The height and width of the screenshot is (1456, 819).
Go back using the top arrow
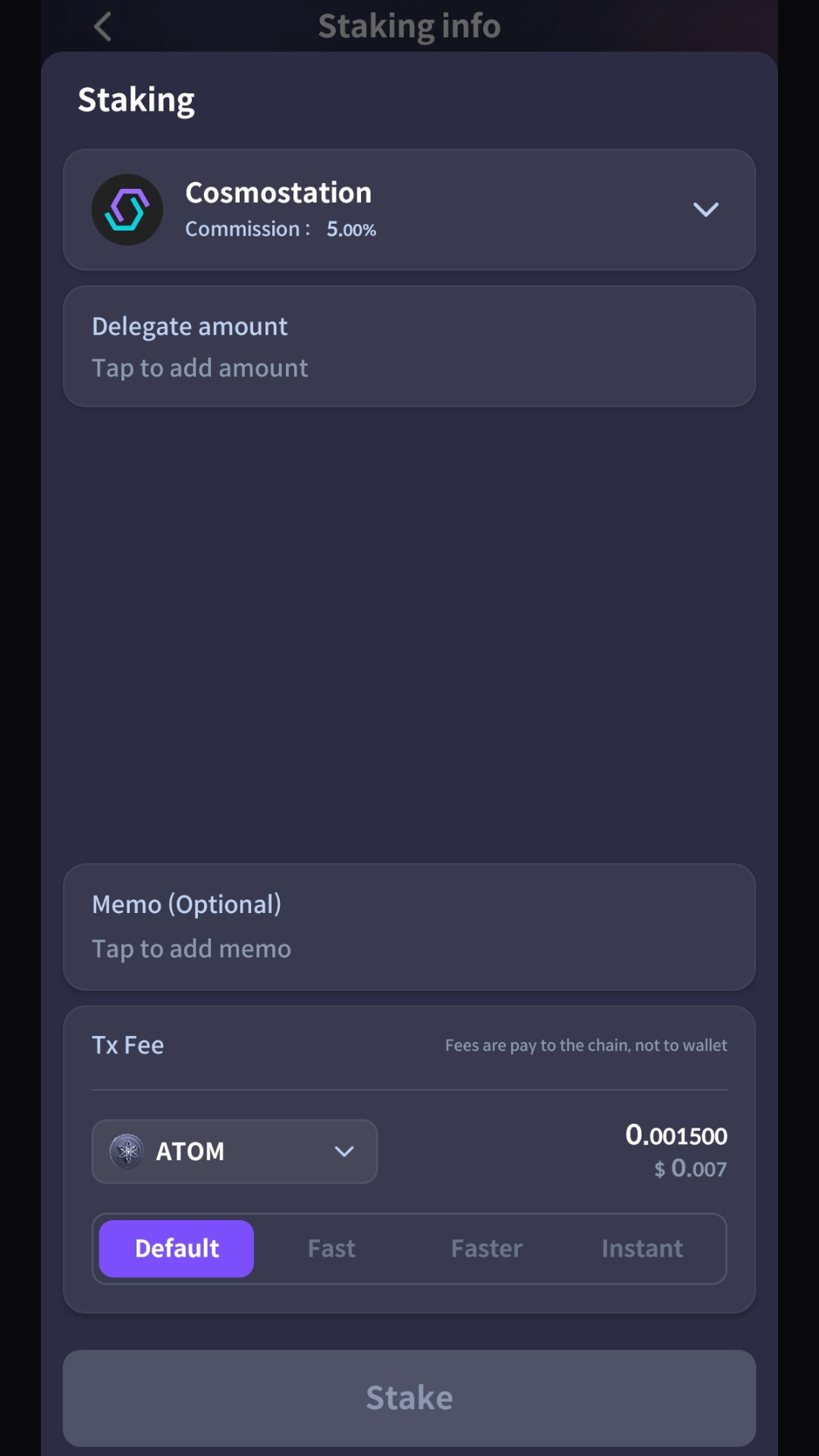pos(103,27)
